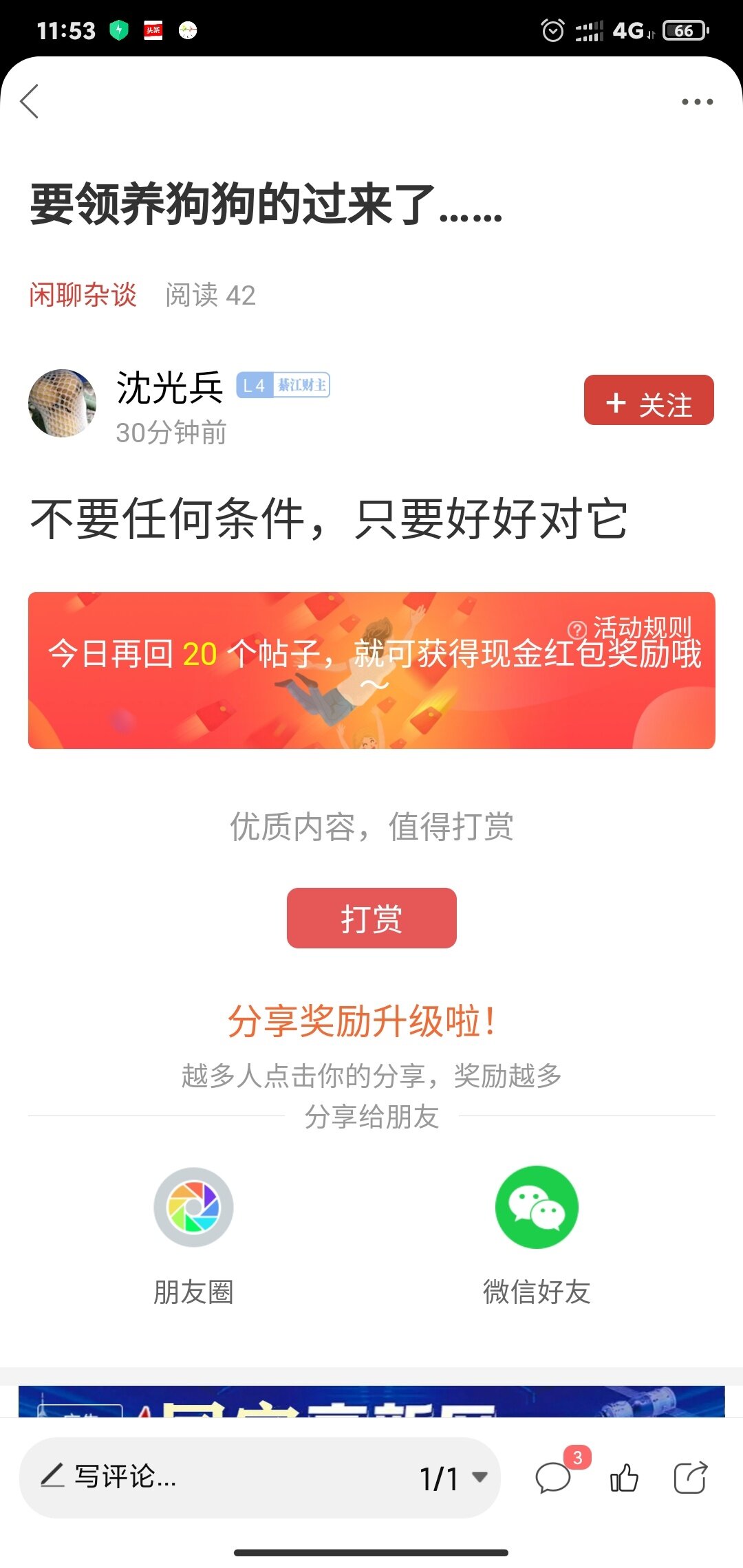This screenshot has height=1568, width=743.
Task: Like this post with thumbs up
Action: point(624,1477)
